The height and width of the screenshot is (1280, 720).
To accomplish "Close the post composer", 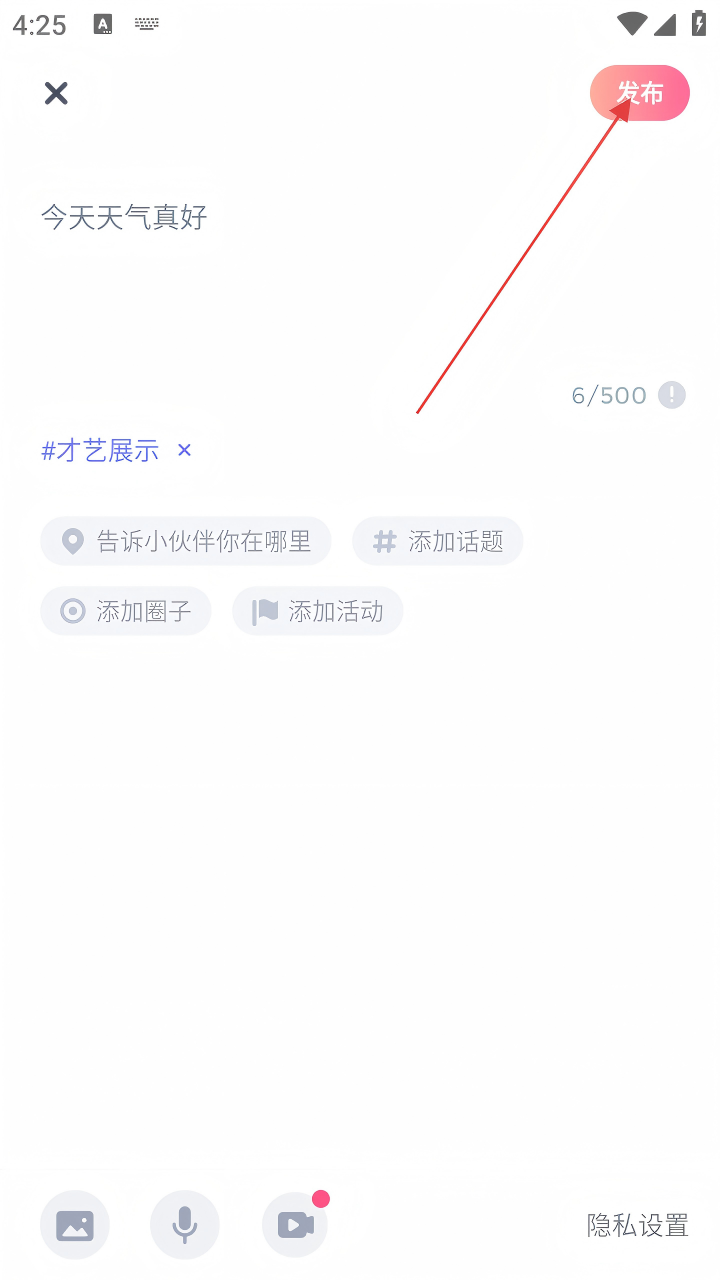I will 56,93.
